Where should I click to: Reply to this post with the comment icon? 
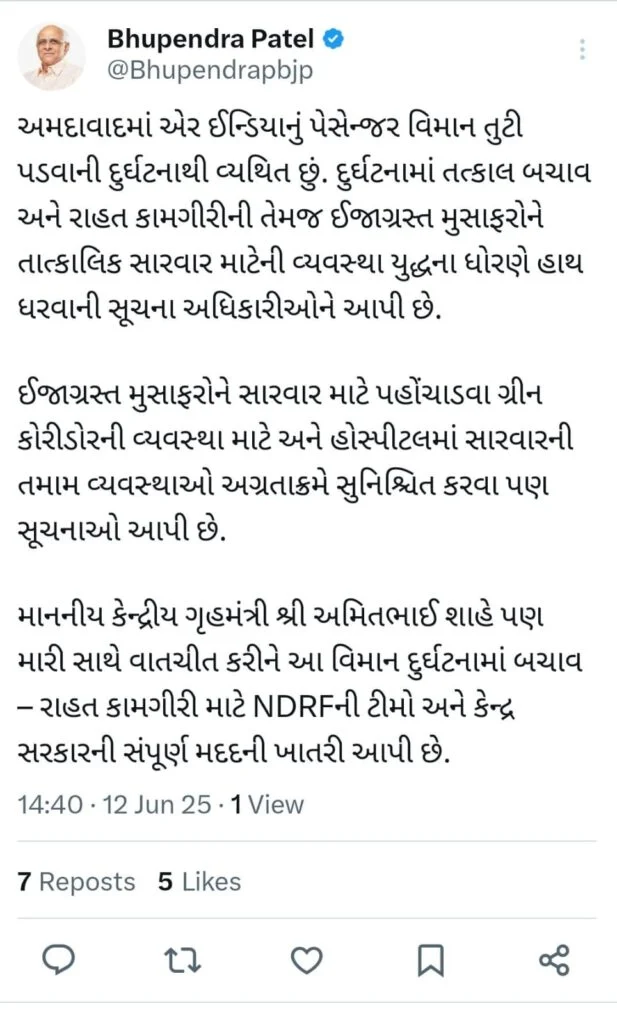tap(59, 960)
